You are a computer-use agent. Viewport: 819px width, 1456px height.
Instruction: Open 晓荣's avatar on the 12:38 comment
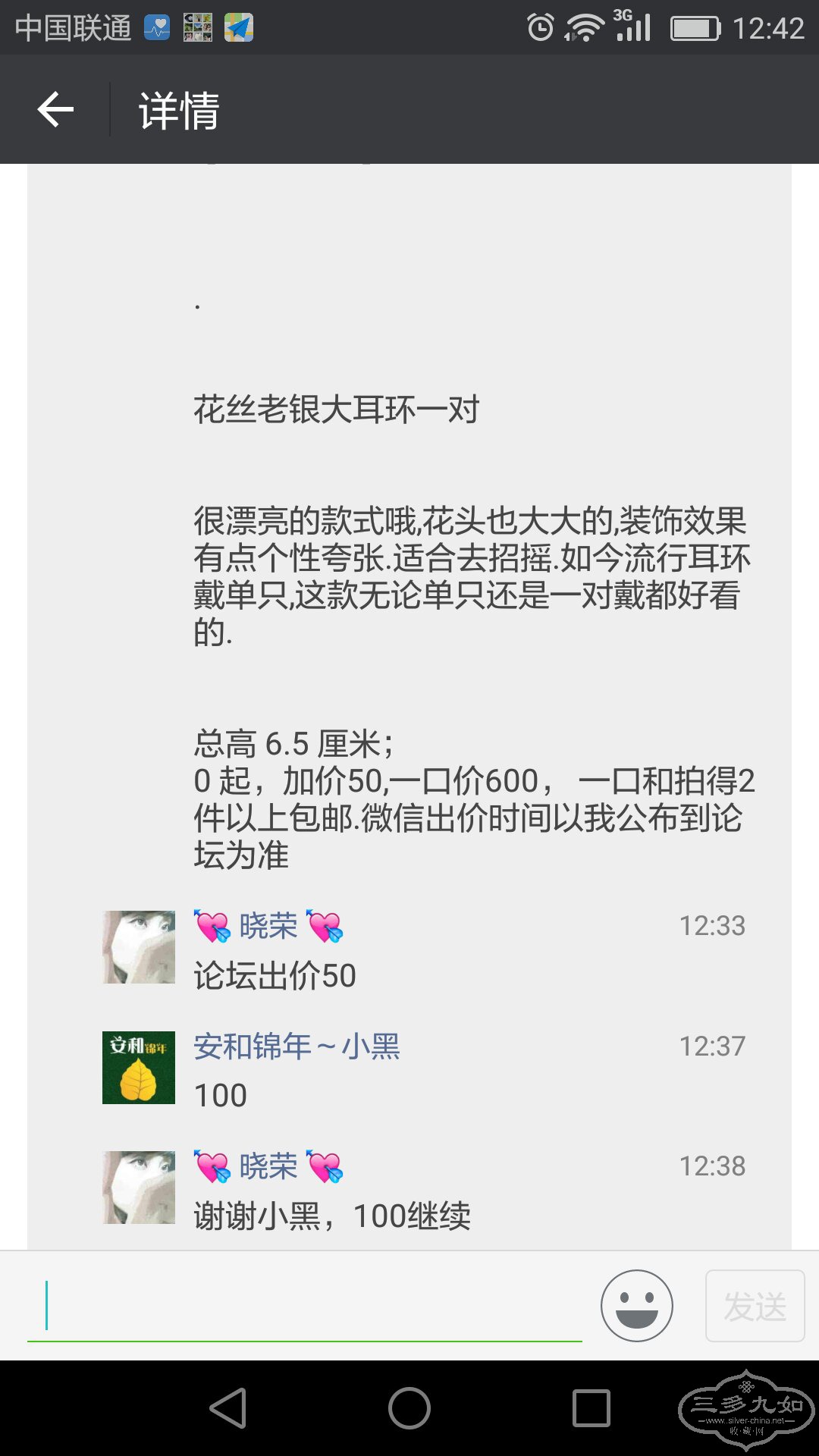[139, 1188]
